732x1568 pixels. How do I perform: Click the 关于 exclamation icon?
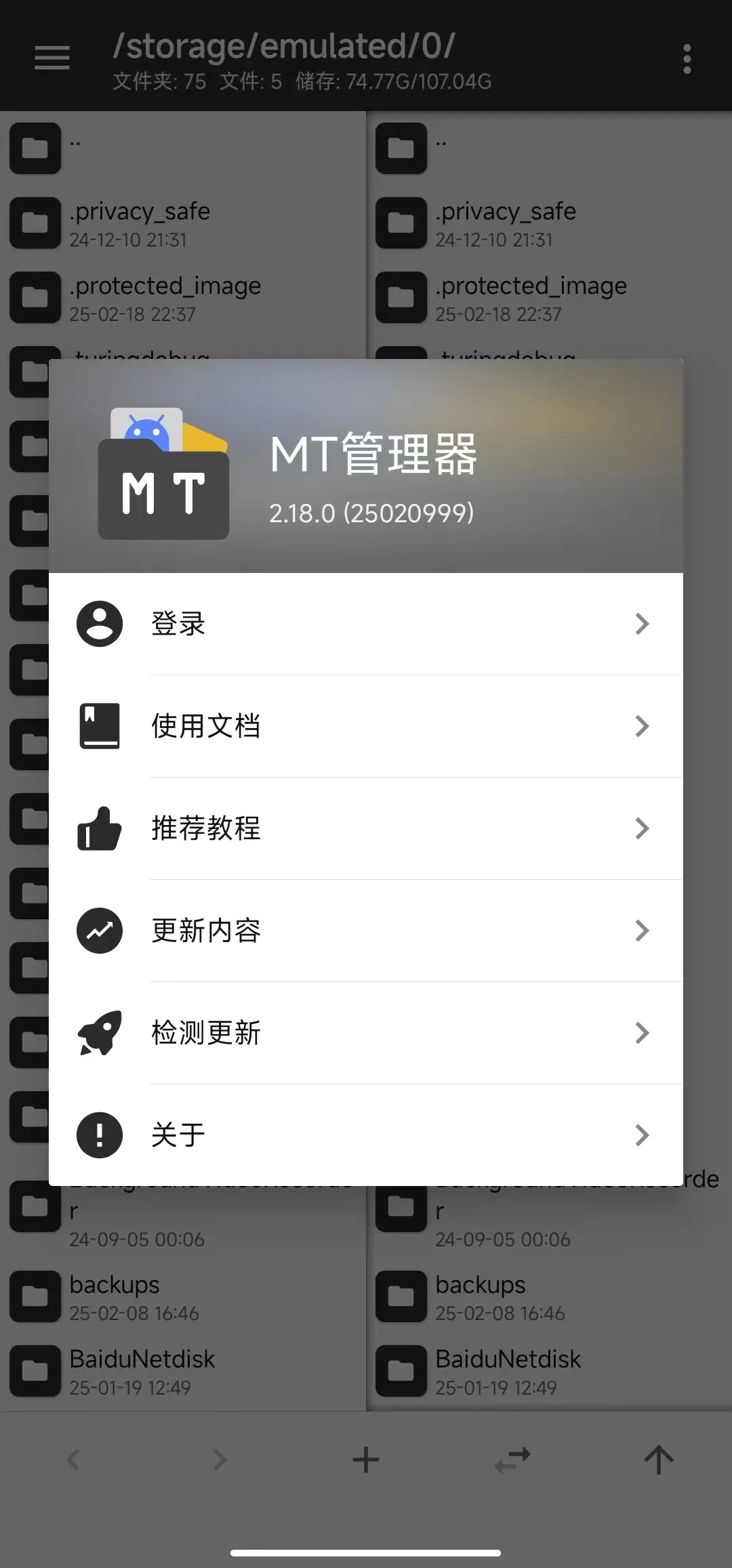[x=99, y=1135]
